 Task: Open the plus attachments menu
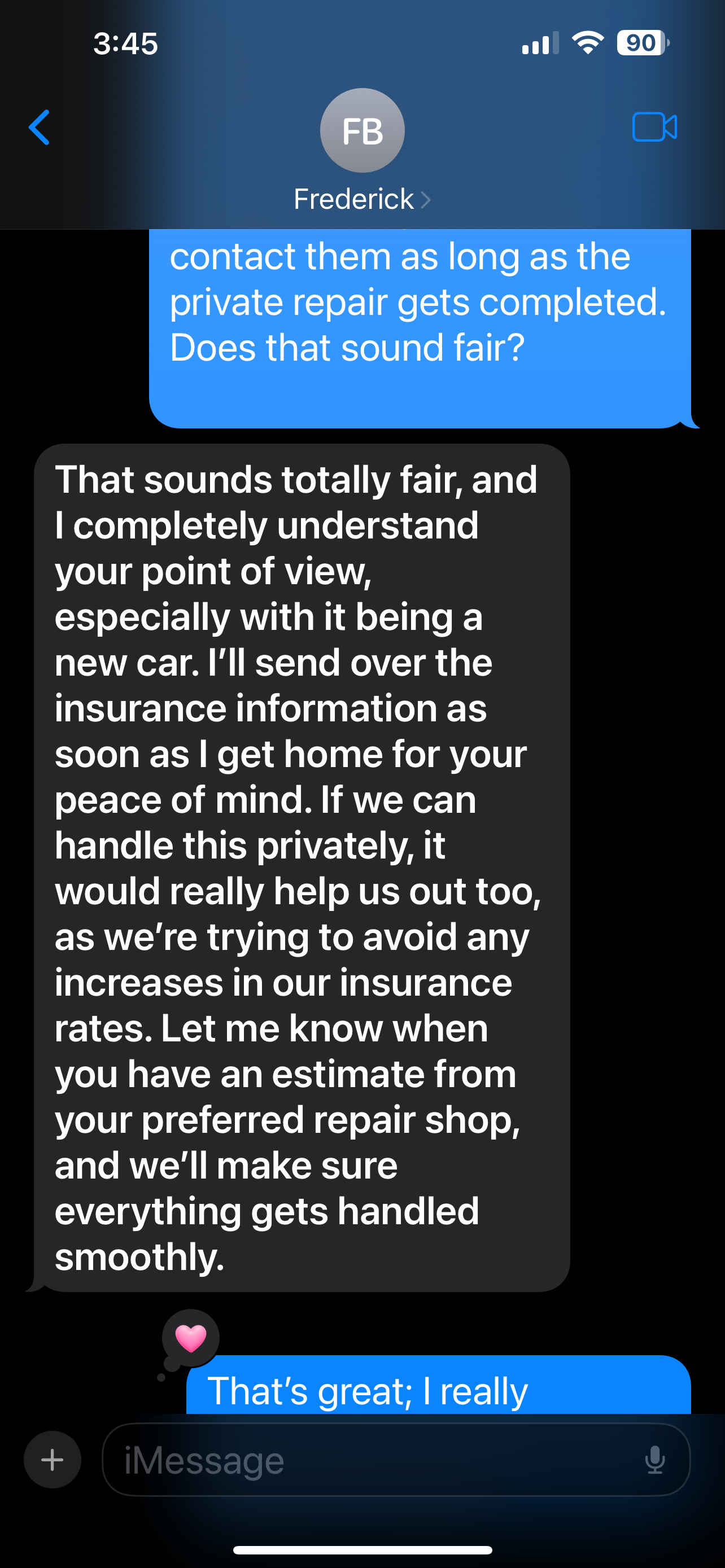click(53, 1460)
